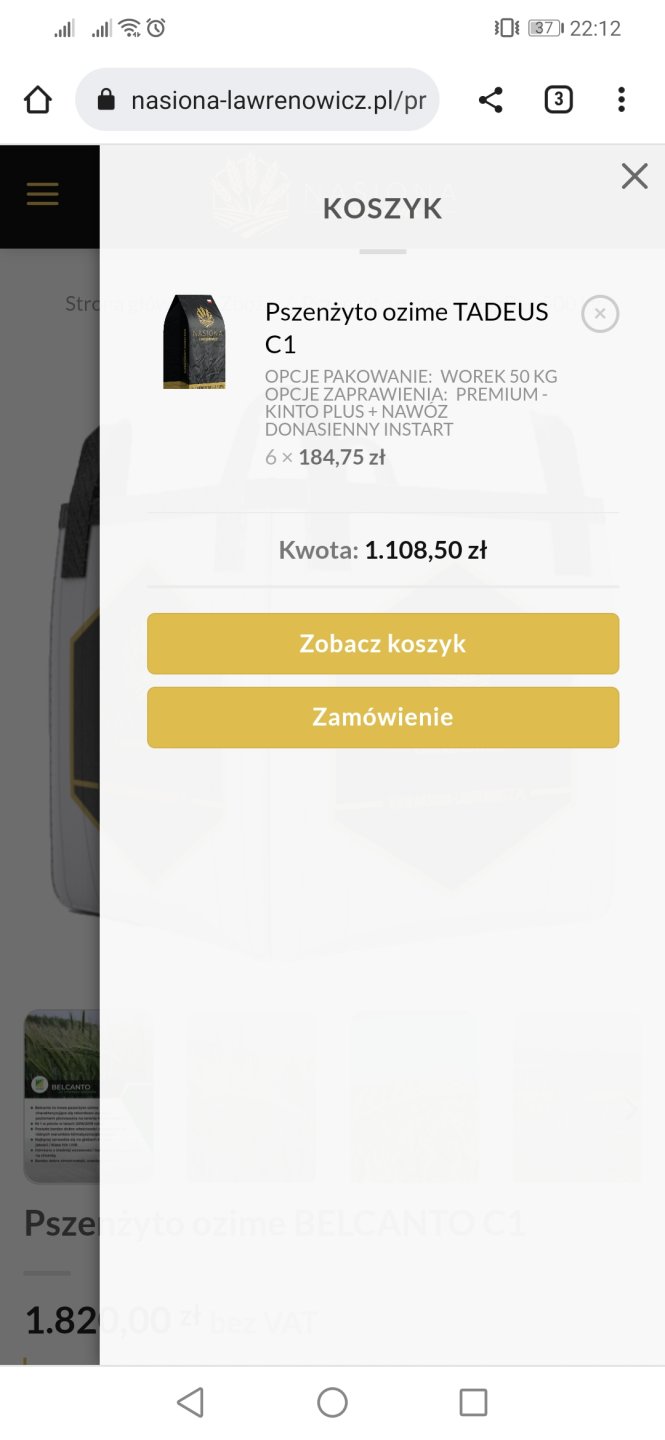
Task: Tap the Zobacz koszyk button
Action: click(x=383, y=644)
